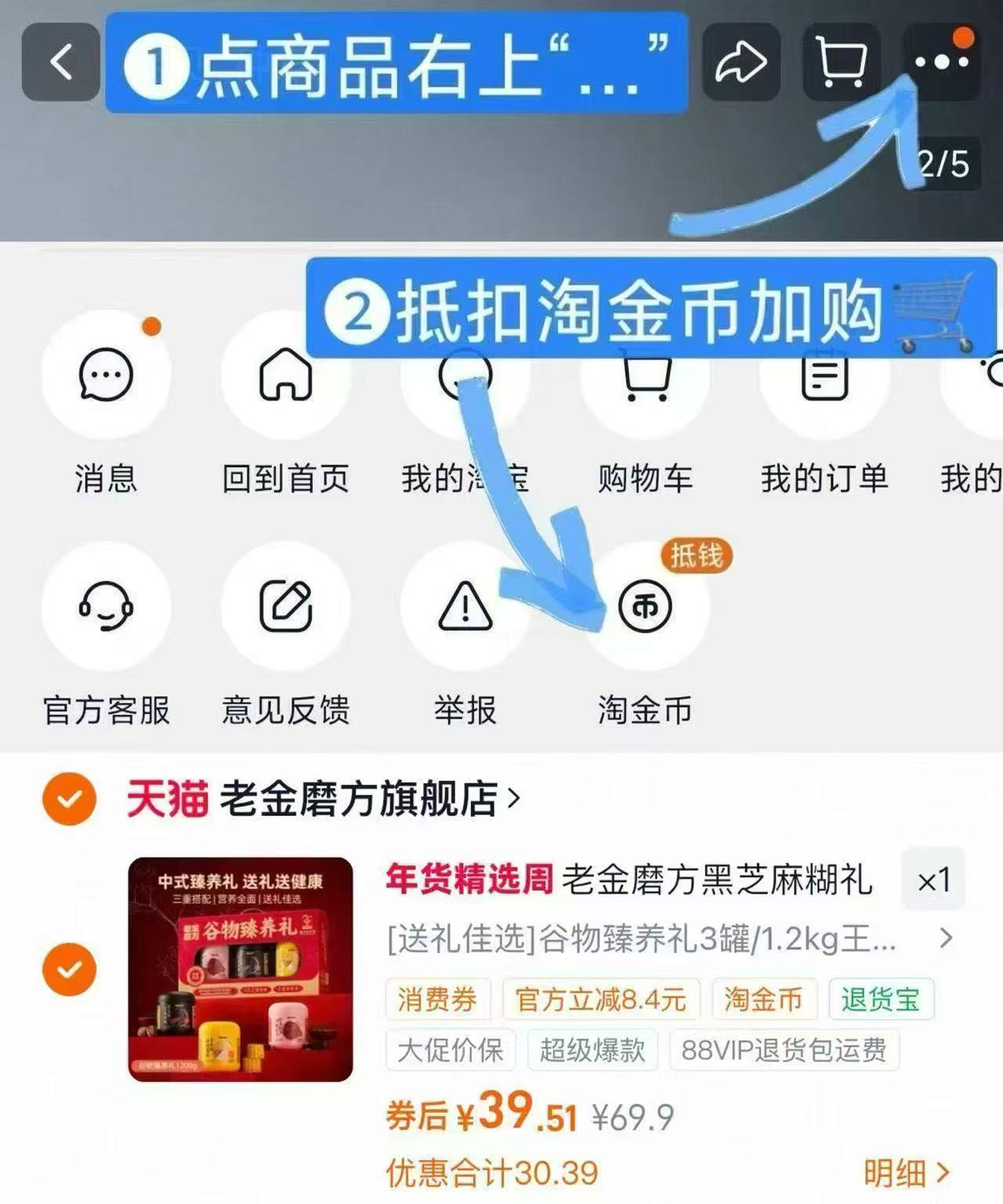This screenshot has height=1204, width=1003.
Task: Open 淘金币 coin icon with 抵钱 badge
Action: click(x=644, y=604)
